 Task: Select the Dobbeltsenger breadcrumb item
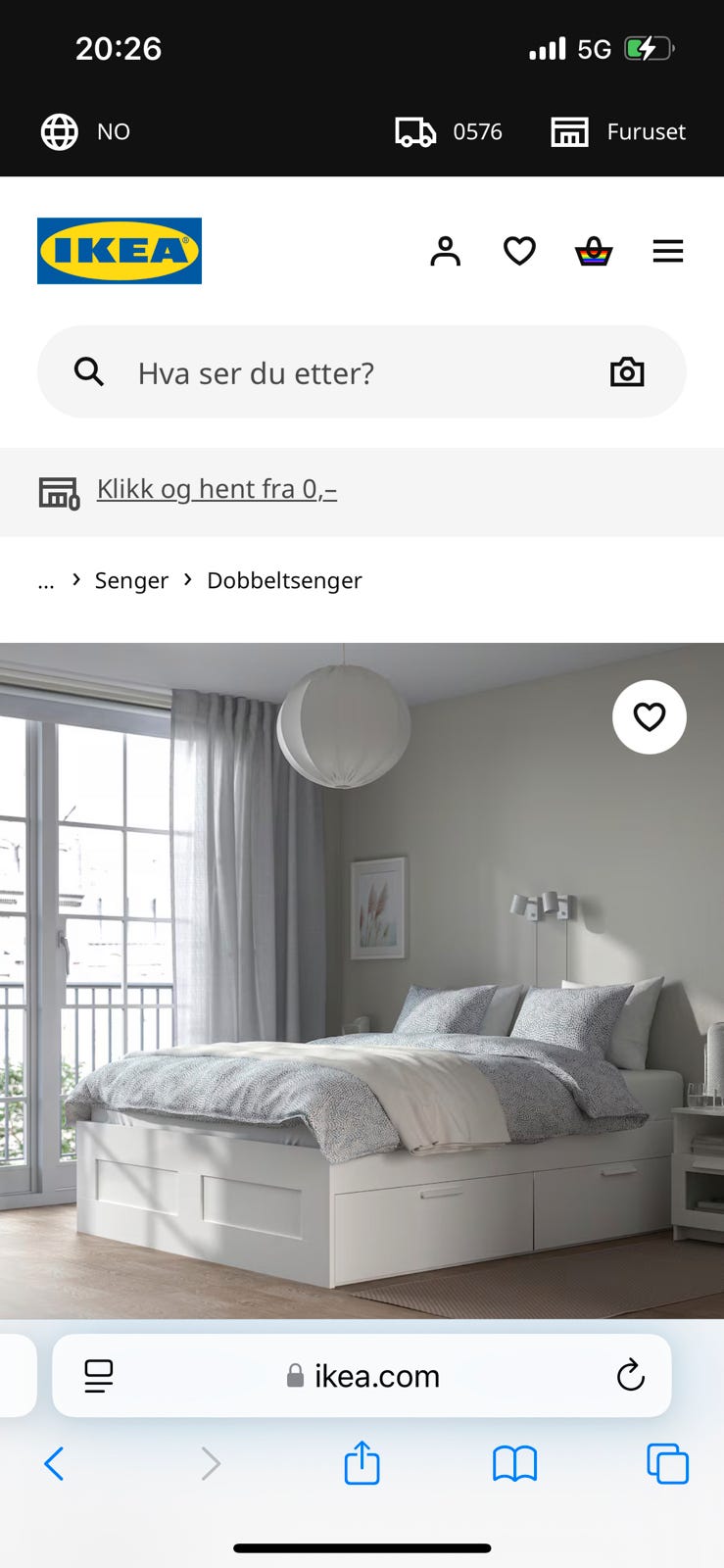click(x=284, y=580)
